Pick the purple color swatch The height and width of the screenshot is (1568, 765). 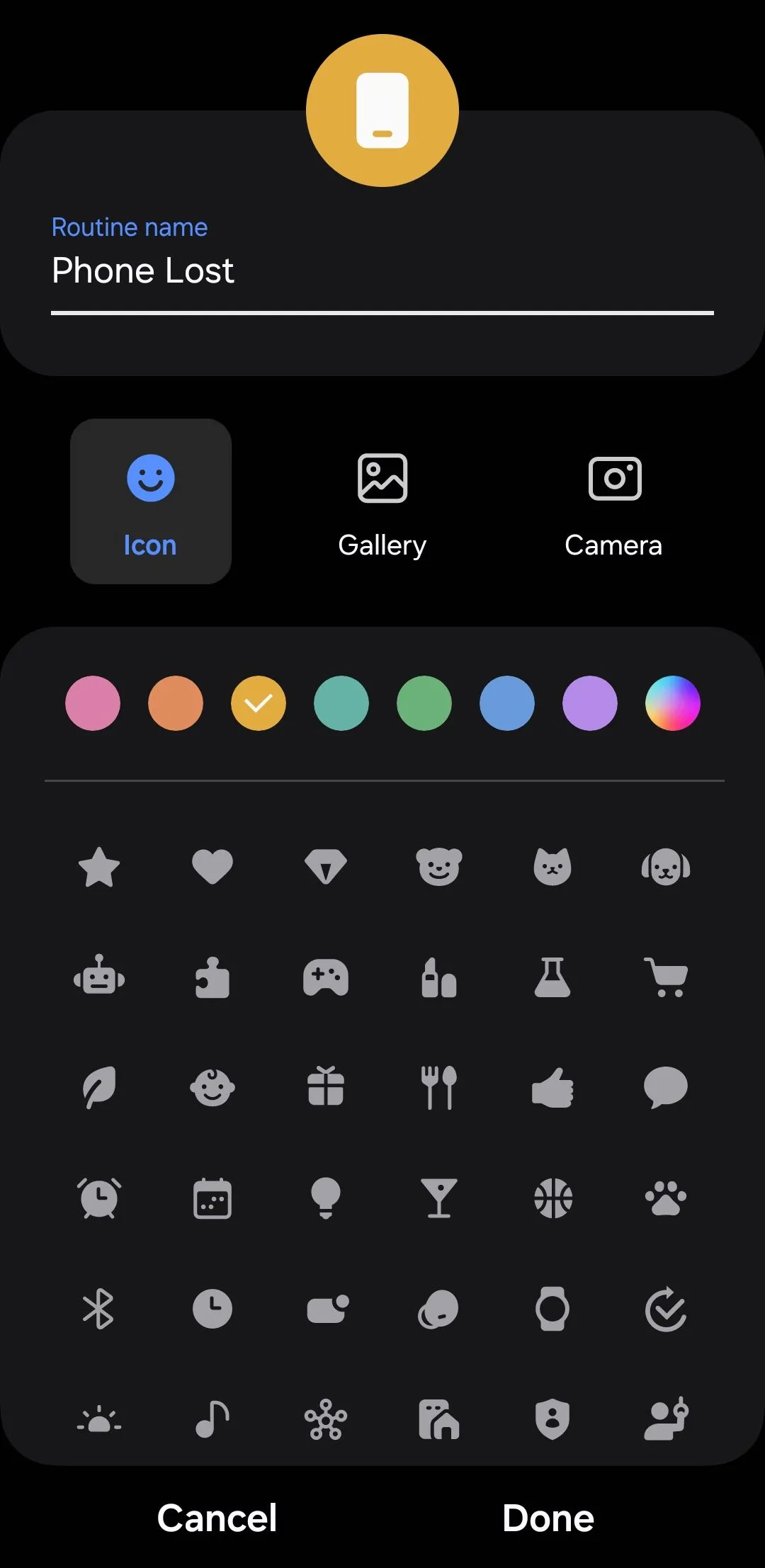[590, 703]
